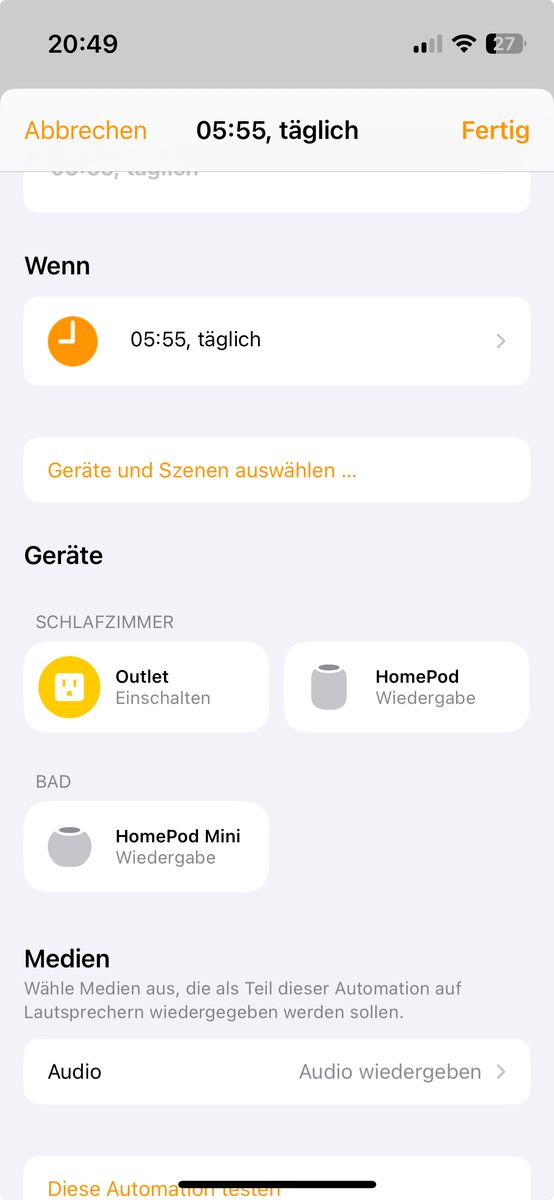Confirm the automation with Fertig

495,130
